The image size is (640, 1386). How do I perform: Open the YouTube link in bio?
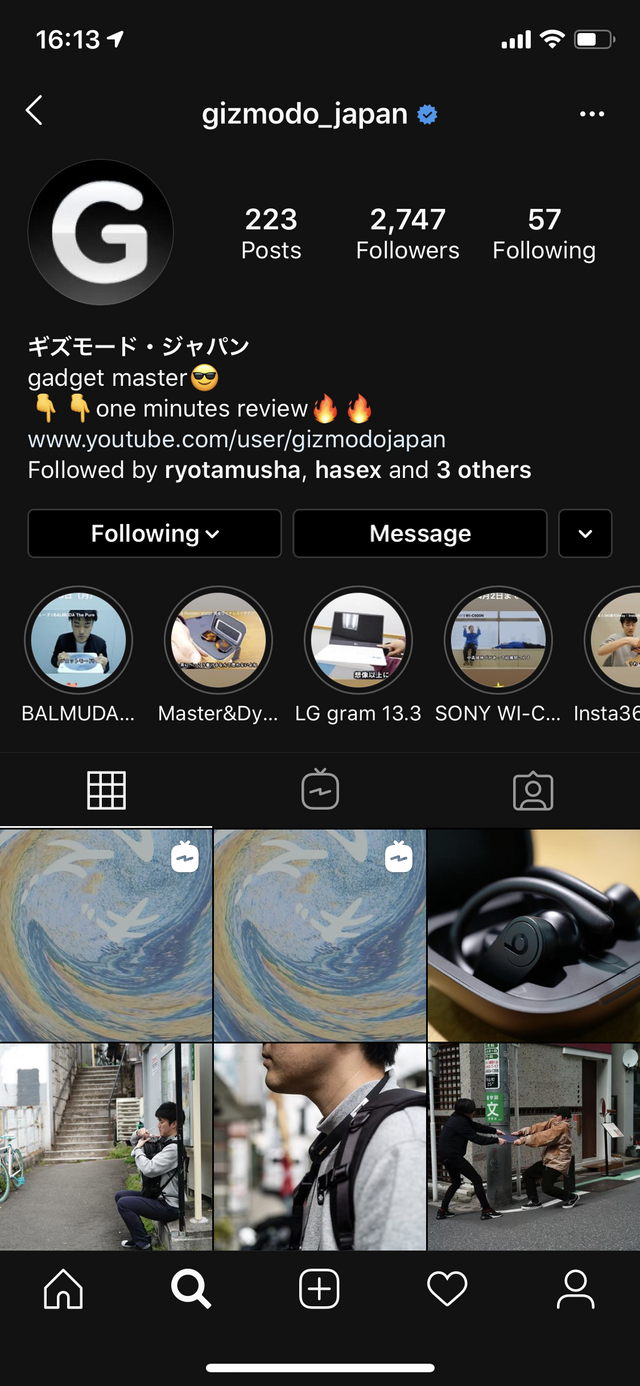[237, 439]
